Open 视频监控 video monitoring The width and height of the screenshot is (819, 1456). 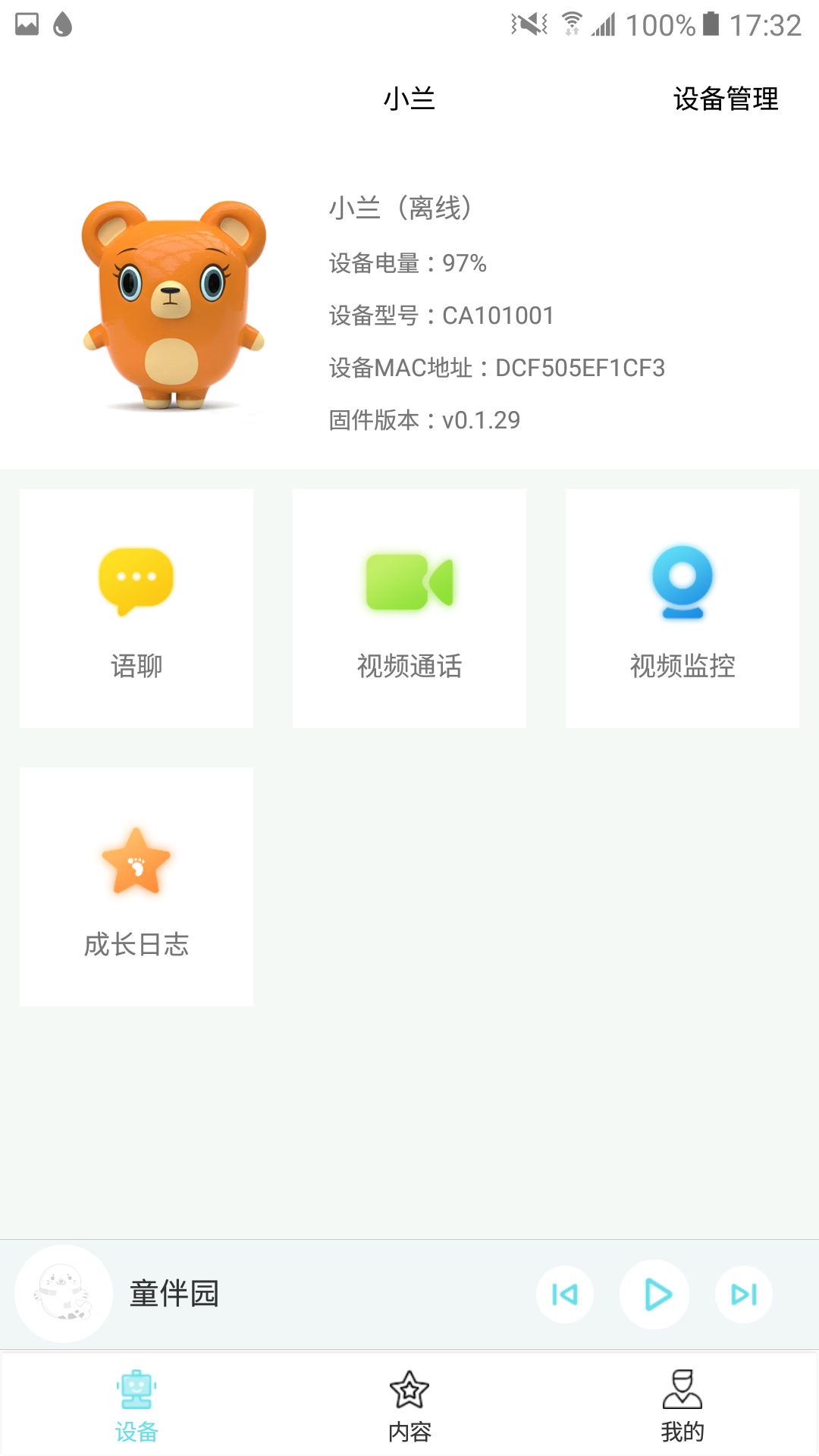click(682, 608)
